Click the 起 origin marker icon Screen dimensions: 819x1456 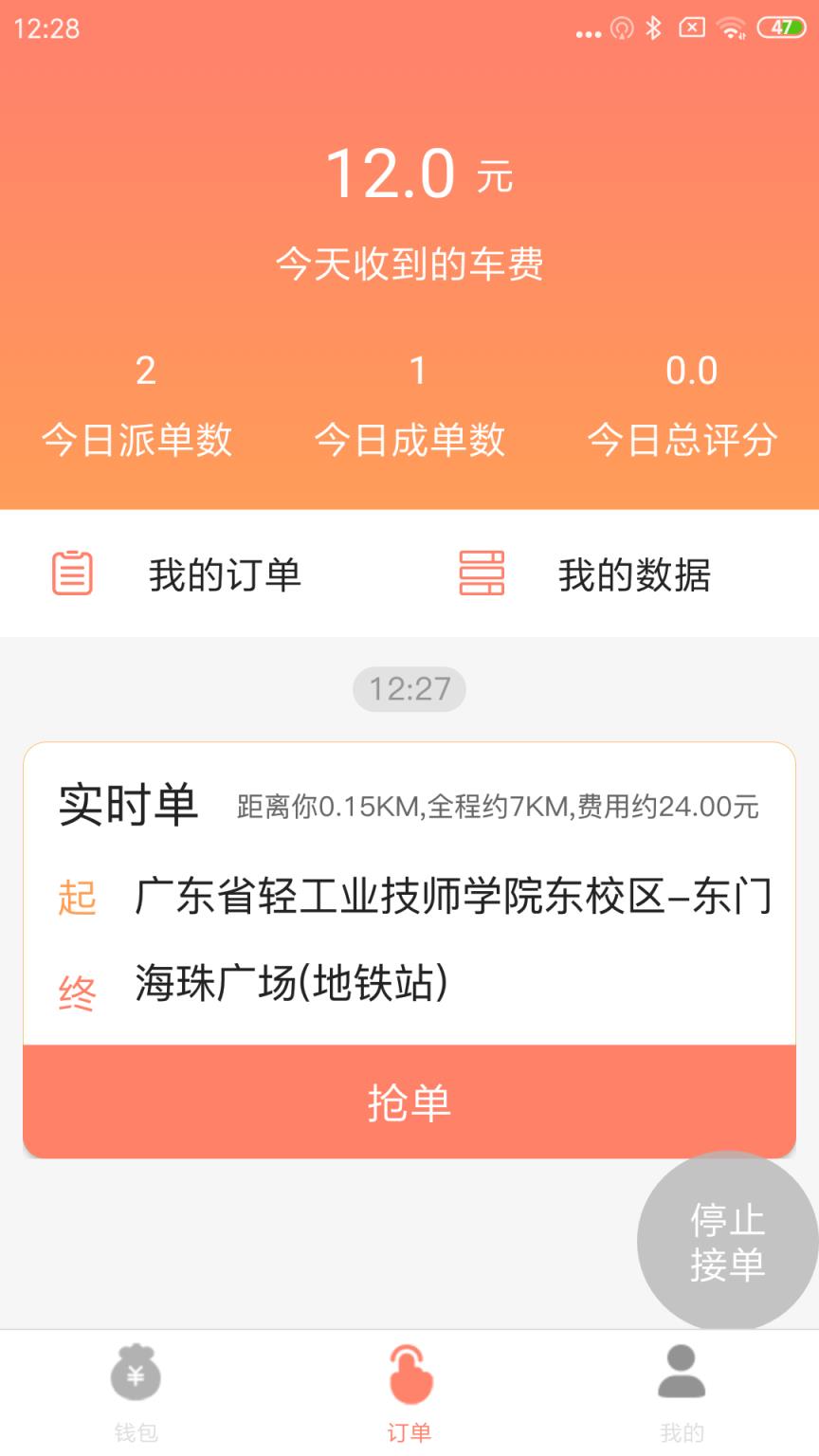tap(78, 896)
